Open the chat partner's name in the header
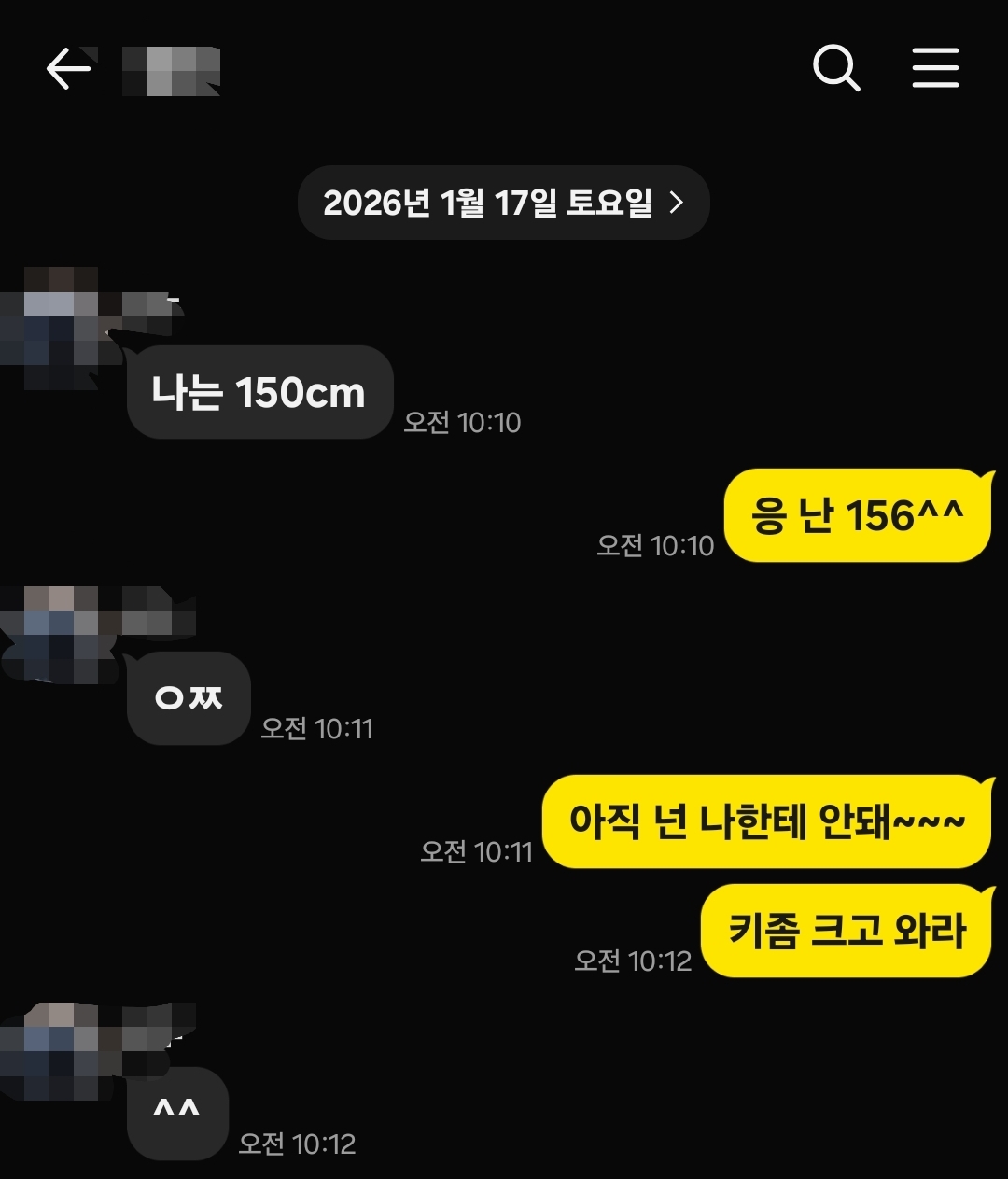Screen dimensions: 1008x1179 click(x=171, y=71)
